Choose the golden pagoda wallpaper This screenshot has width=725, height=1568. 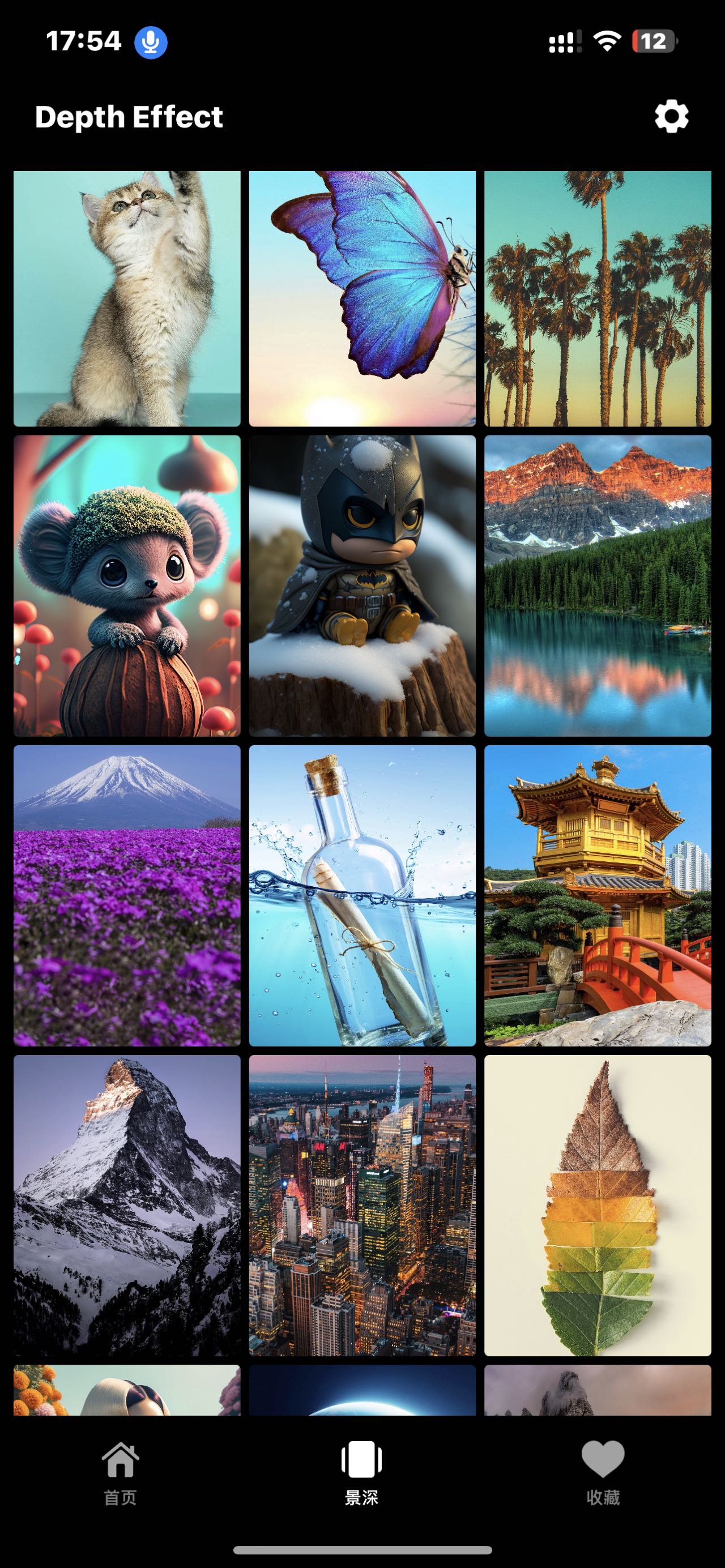coord(597,895)
